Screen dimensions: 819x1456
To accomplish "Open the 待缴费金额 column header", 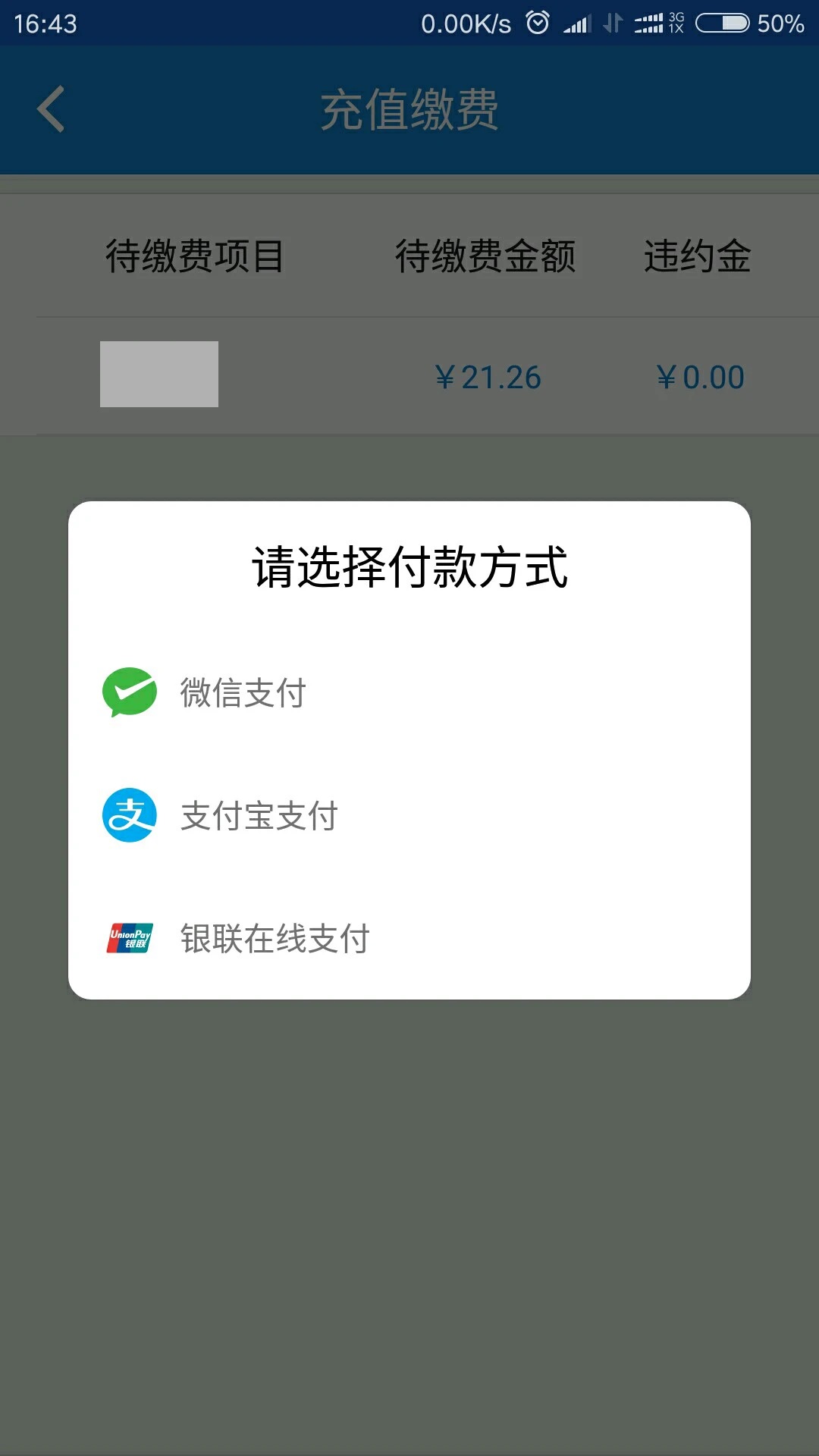I will point(485,256).
